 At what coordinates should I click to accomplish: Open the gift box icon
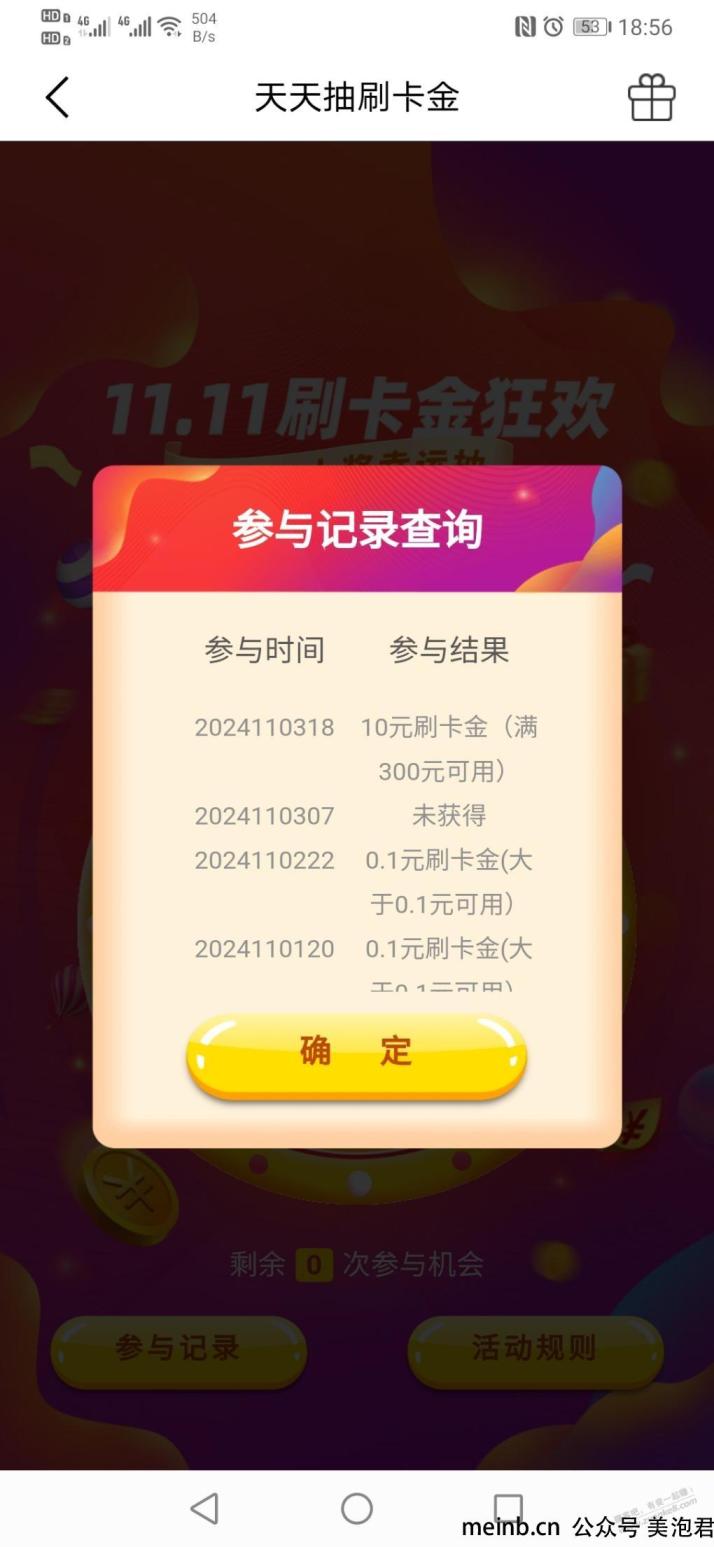pos(651,98)
